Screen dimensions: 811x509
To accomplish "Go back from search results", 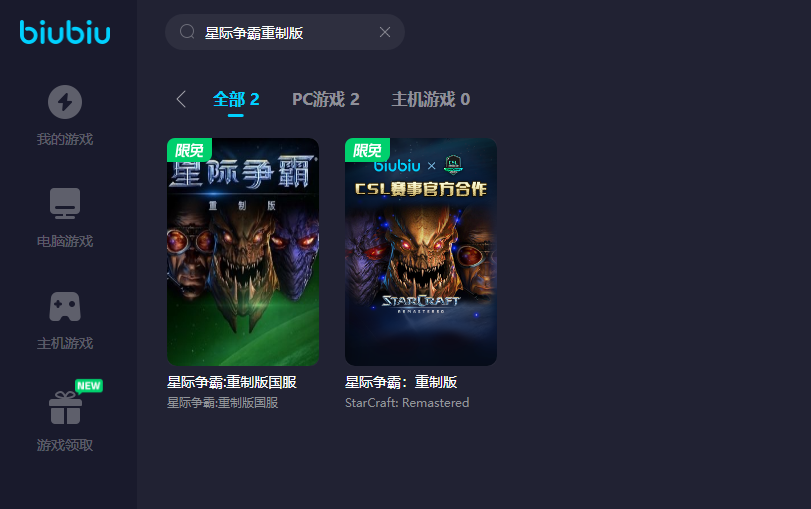I will (x=181, y=99).
